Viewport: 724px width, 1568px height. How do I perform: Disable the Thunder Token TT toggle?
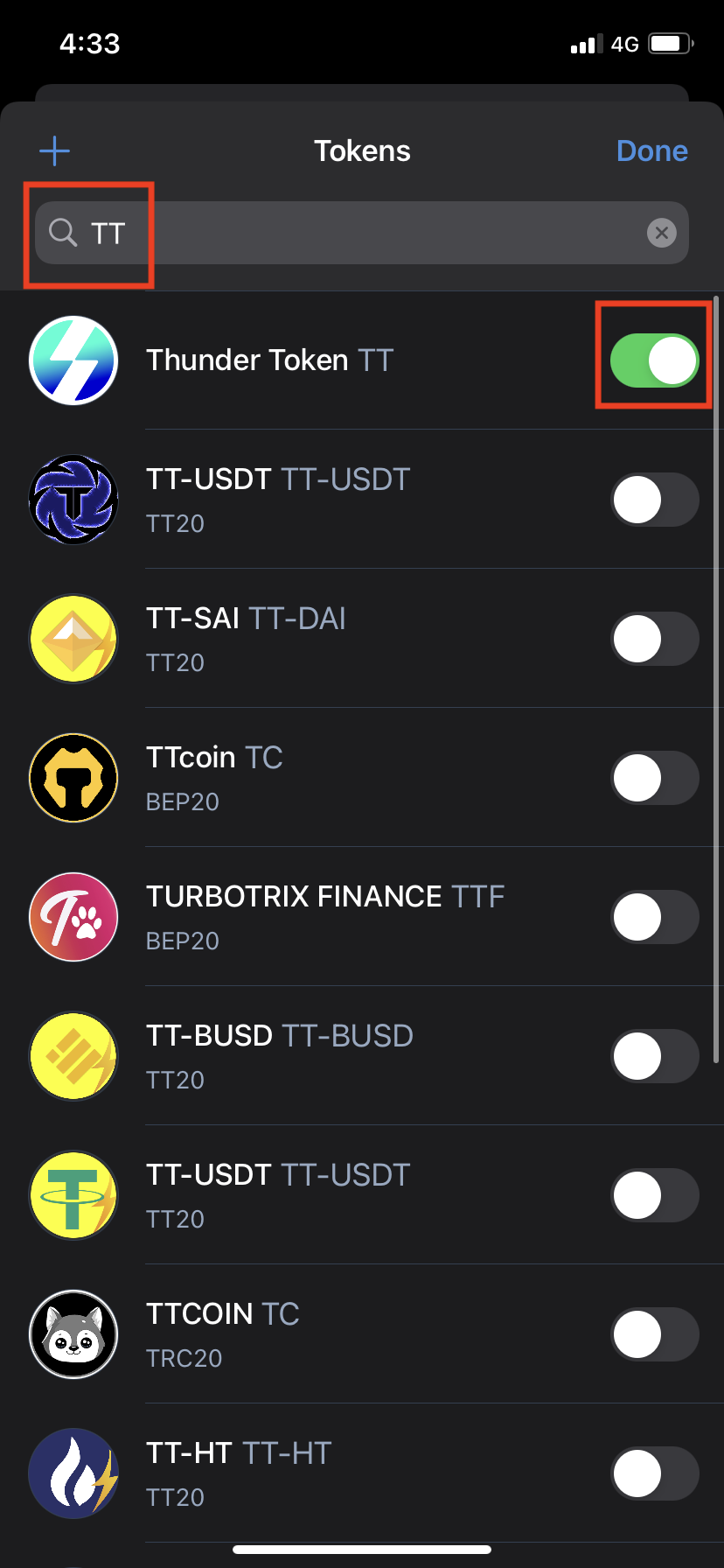[654, 360]
